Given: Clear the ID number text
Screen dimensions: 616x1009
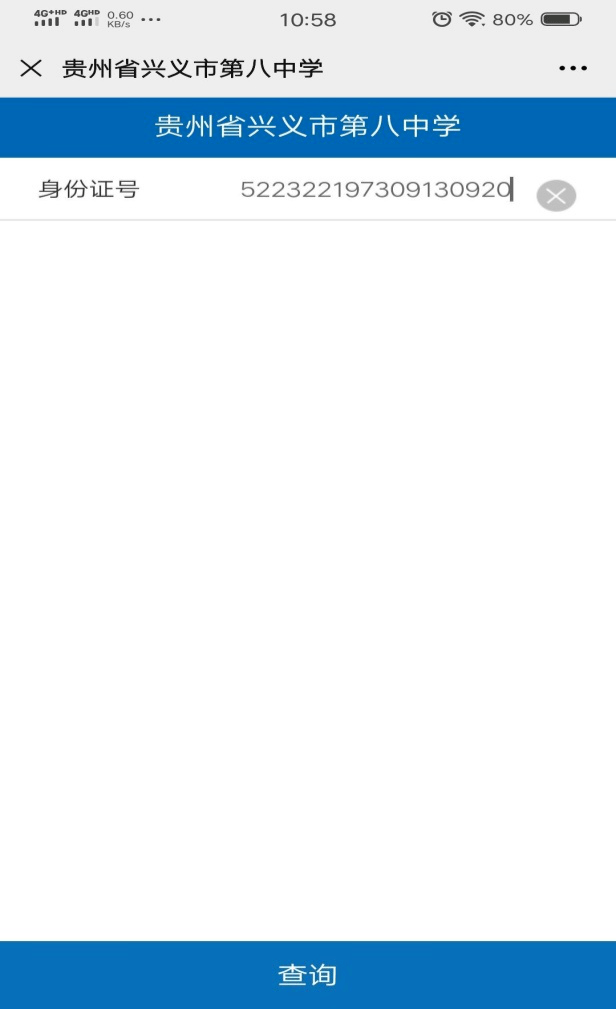Looking at the screenshot, I should 556,195.
